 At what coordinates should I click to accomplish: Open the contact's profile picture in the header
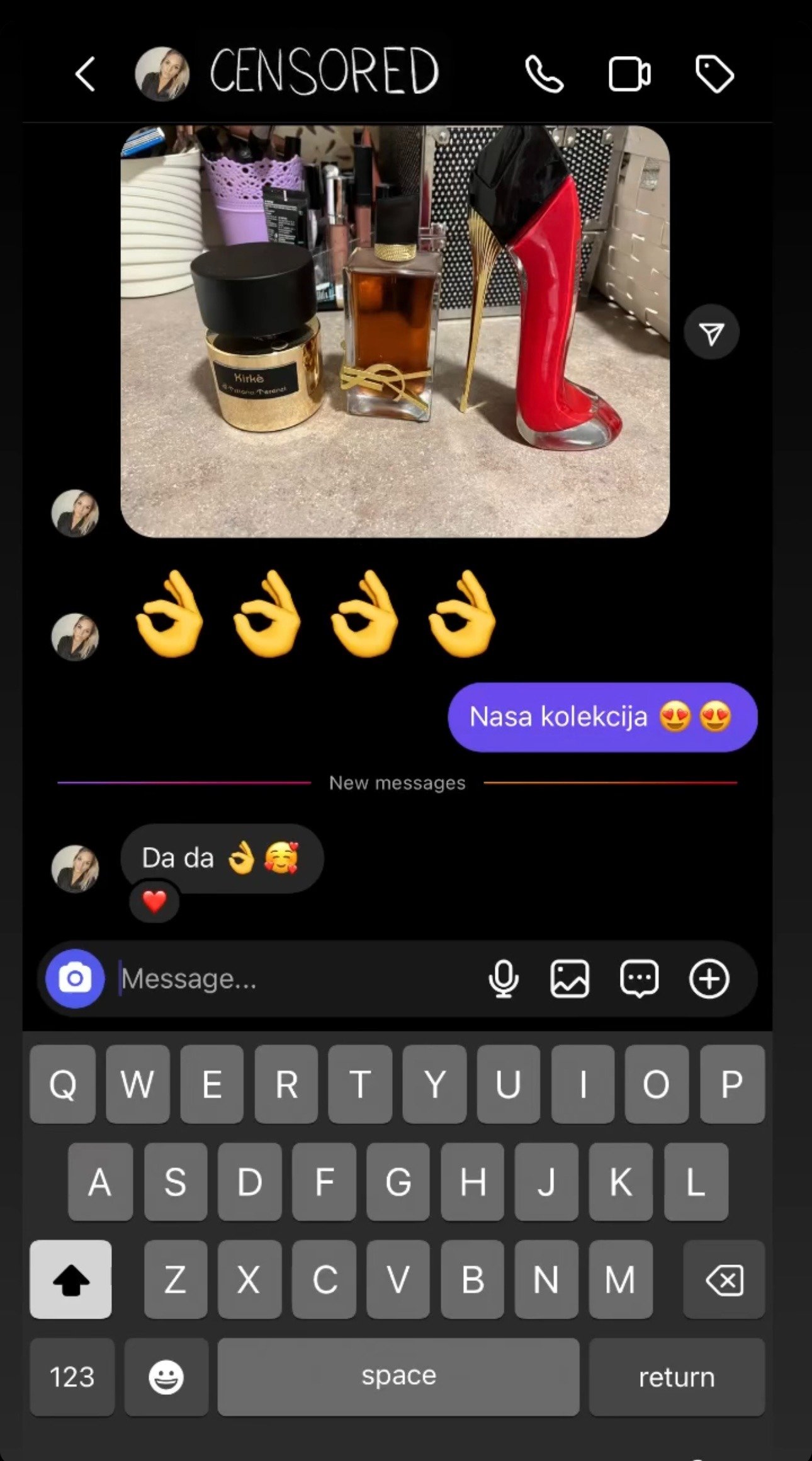(162, 74)
